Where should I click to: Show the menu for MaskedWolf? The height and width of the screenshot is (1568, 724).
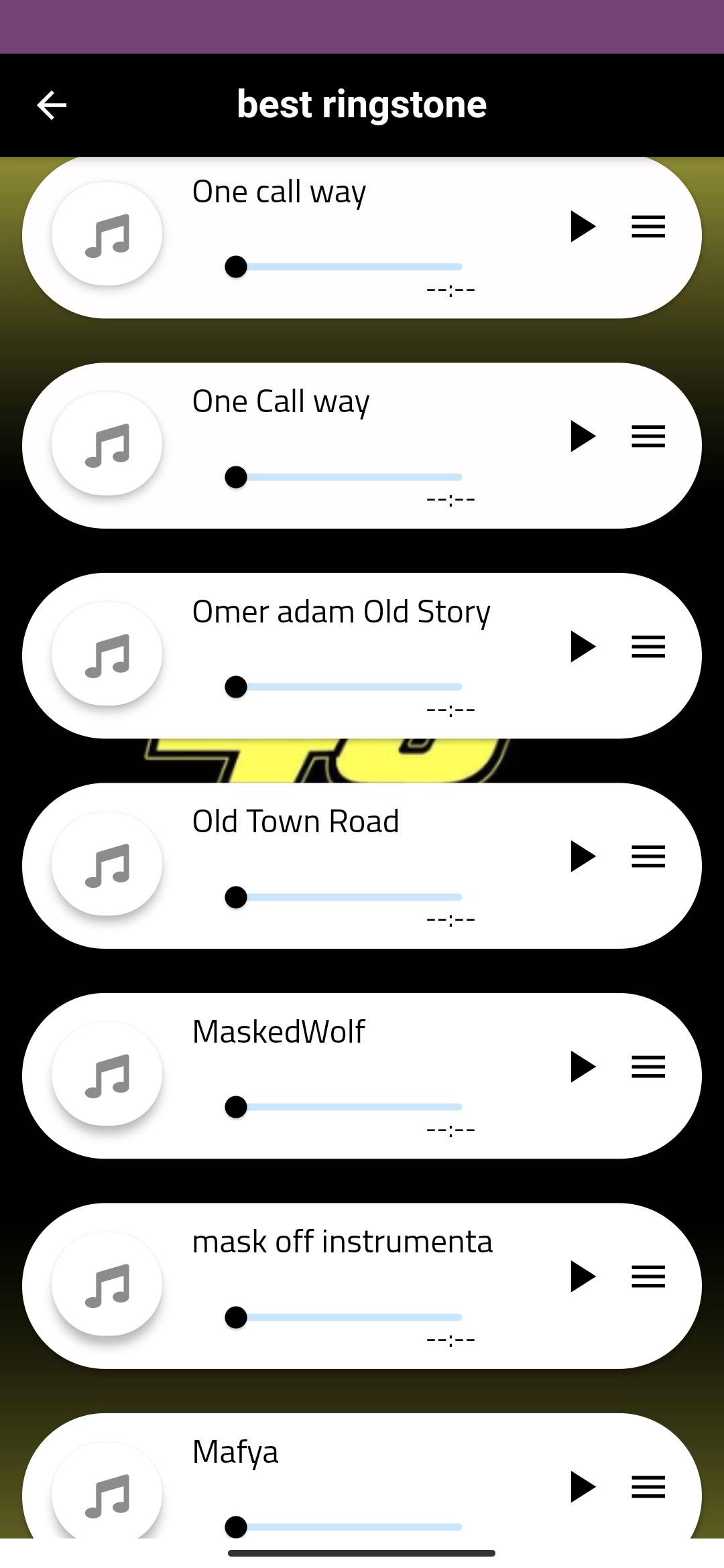point(648,1067)
